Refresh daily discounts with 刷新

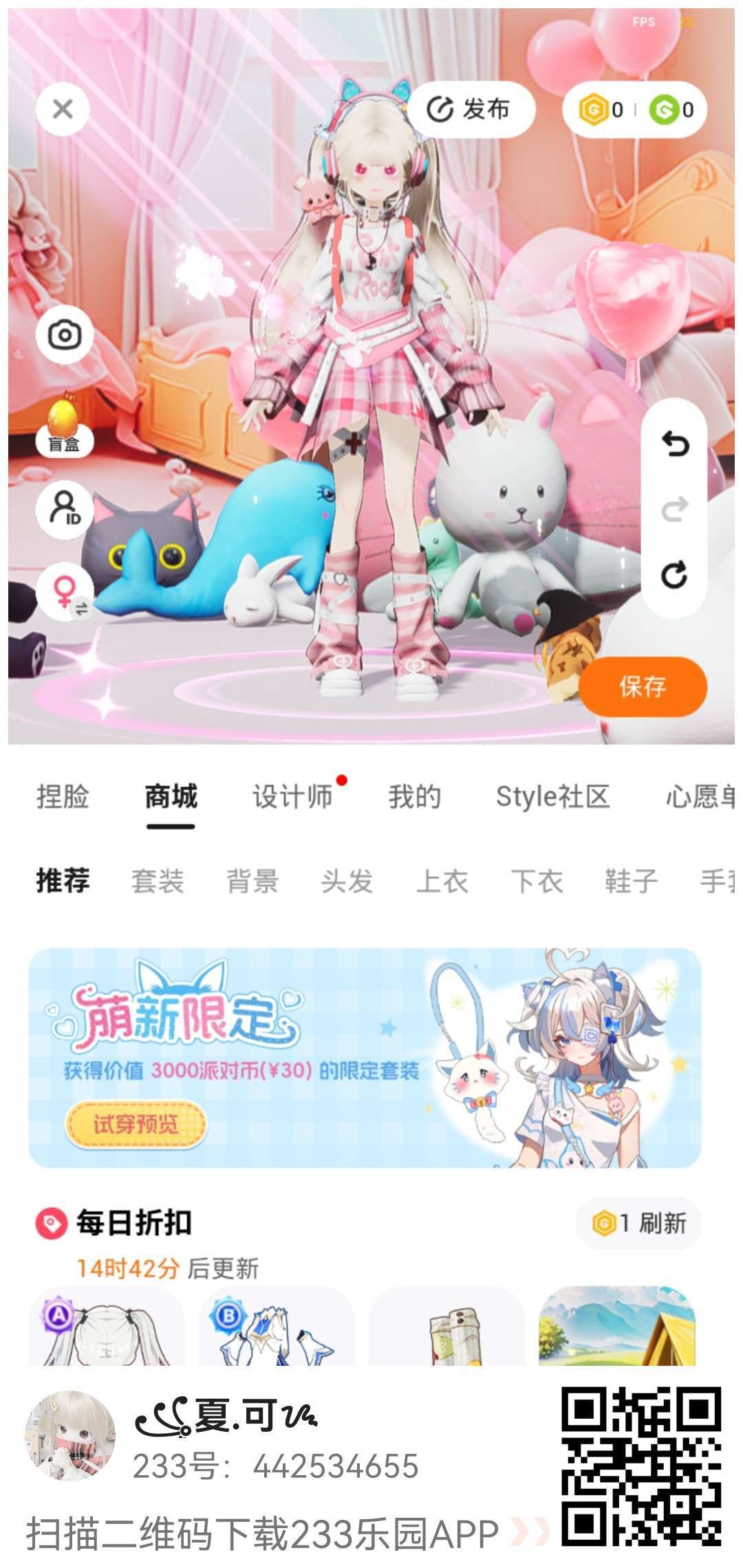tap(639, 1223)
